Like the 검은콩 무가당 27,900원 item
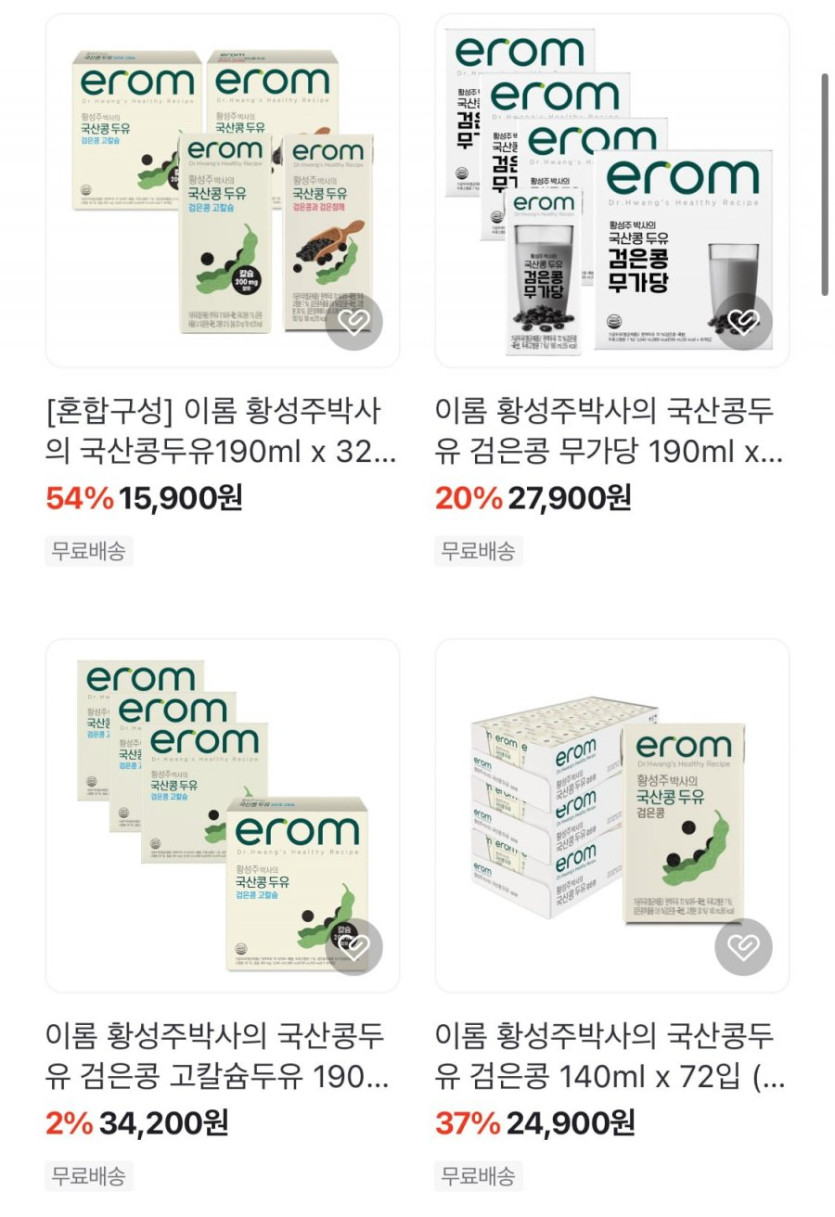The image size is (835, 1217). click(x=743, y=322)
